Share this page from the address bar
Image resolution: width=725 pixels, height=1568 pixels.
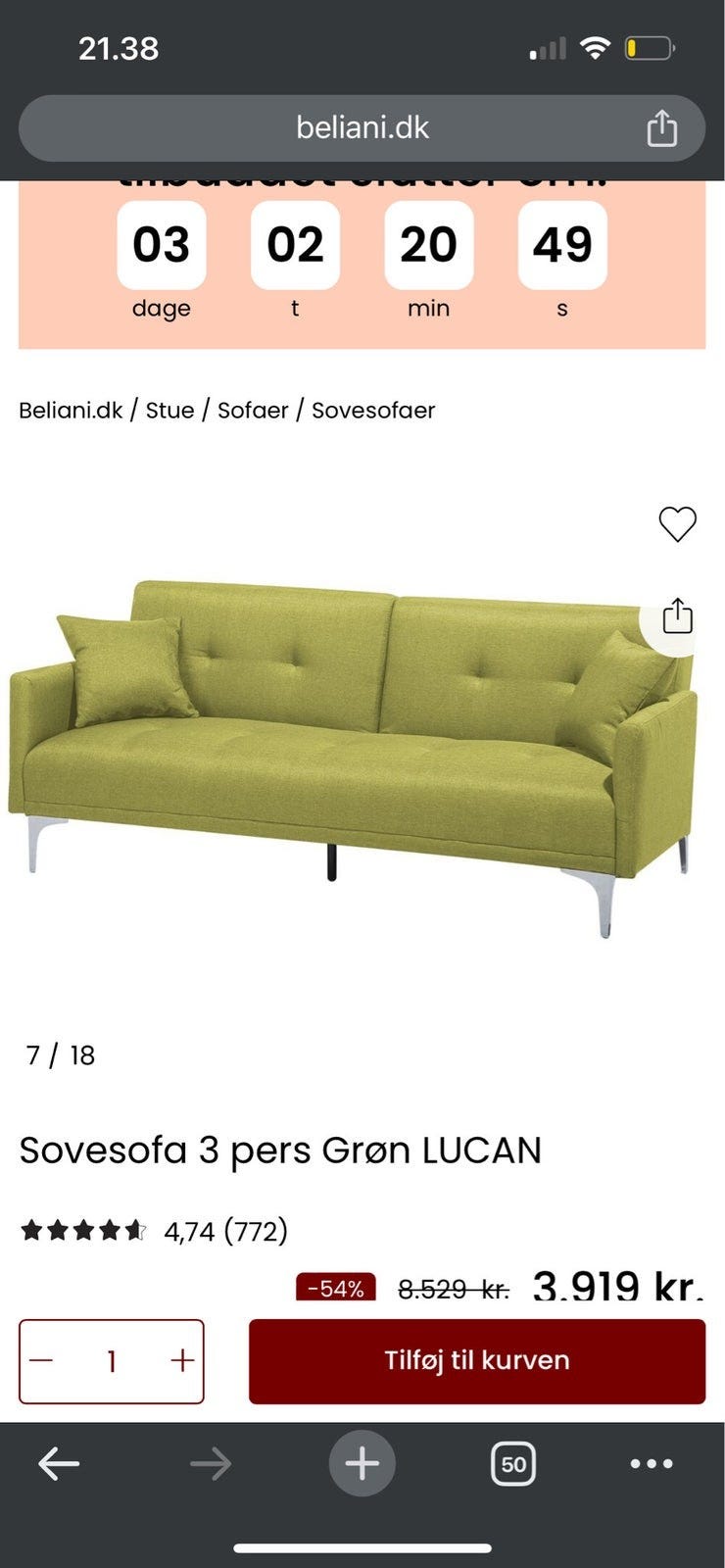click(662, 128)
